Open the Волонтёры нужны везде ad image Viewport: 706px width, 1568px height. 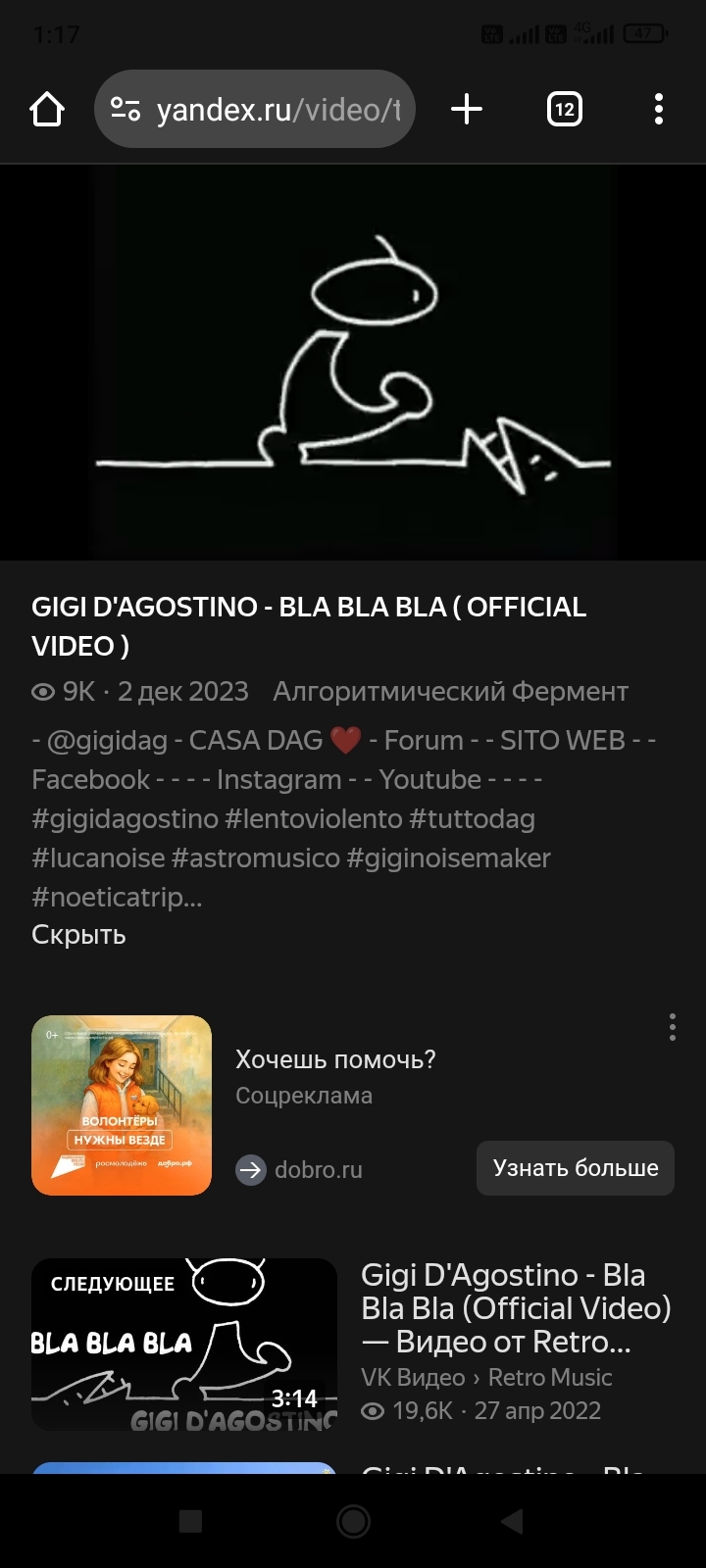pyautogui.click(x=122, y=1105)
